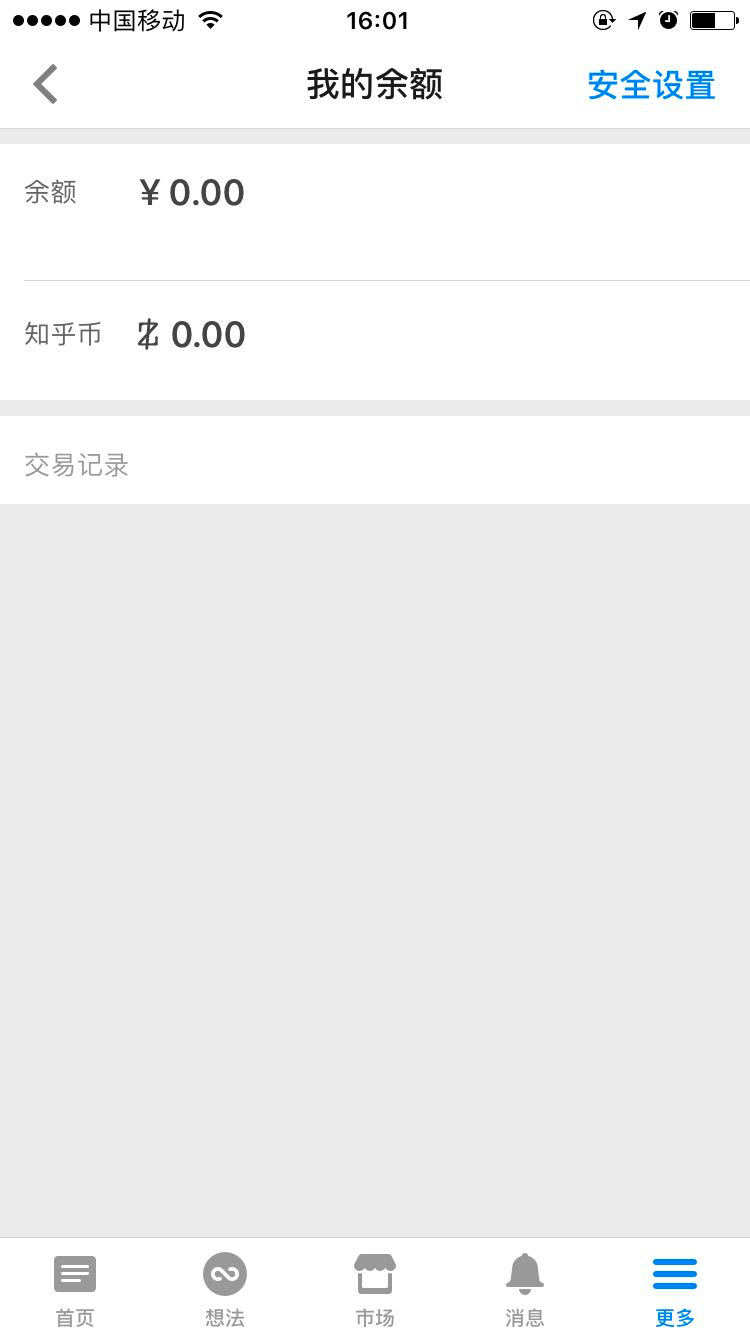Open the 更多 more menu icon
This screenshot has width=750, height=1334.
point(675,1272)
